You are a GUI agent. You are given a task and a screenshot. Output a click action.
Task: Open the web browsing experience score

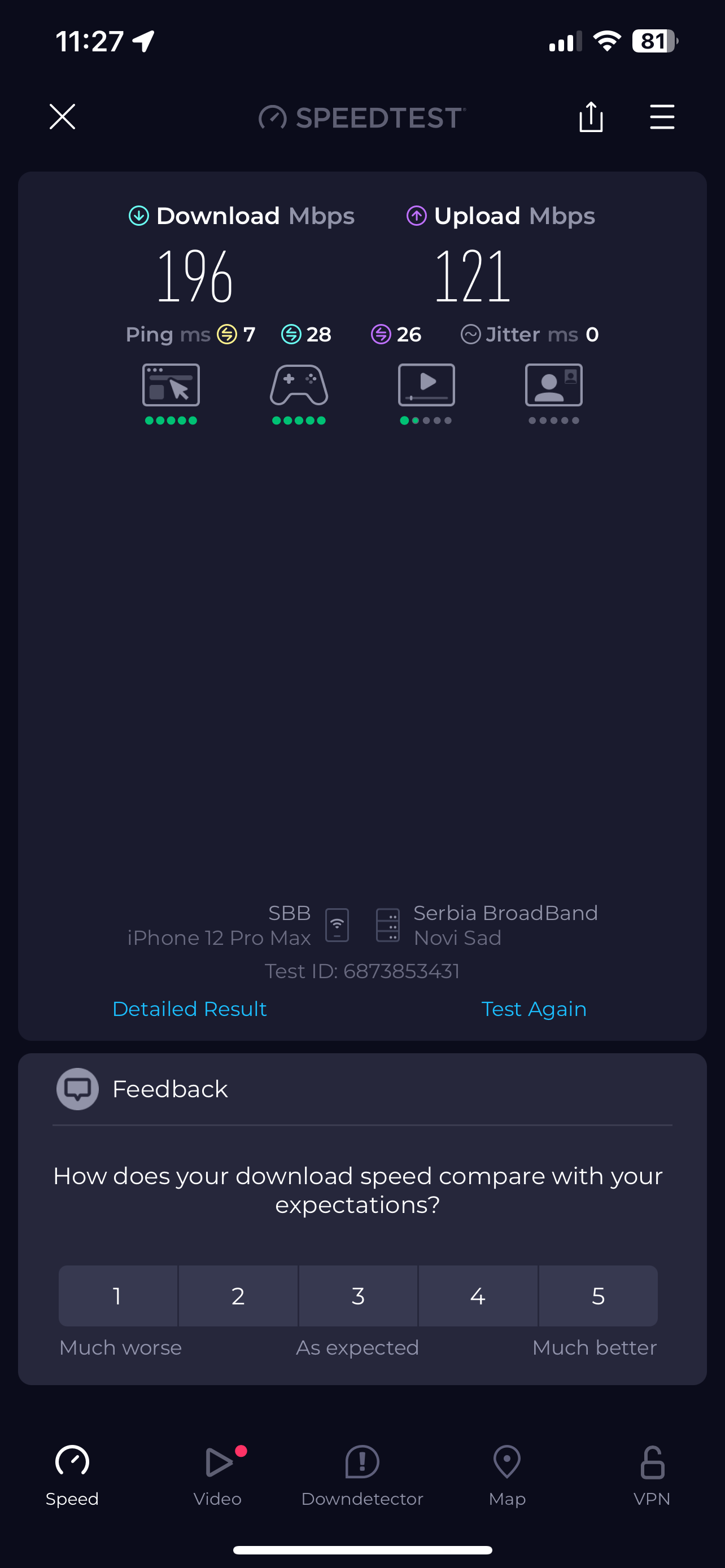coord(171,393)
